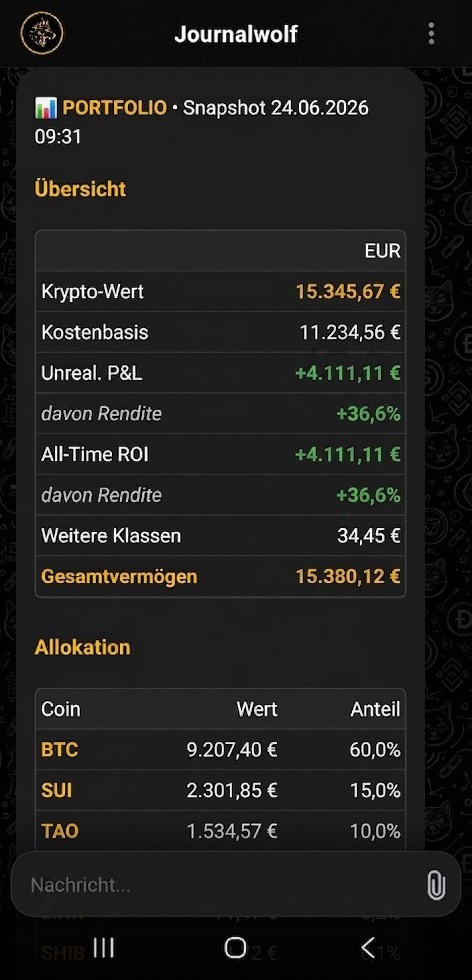This screenshot has height=980, width=472.
Task: Attach a file with the paperclip icon
Action: click(435, 885)
